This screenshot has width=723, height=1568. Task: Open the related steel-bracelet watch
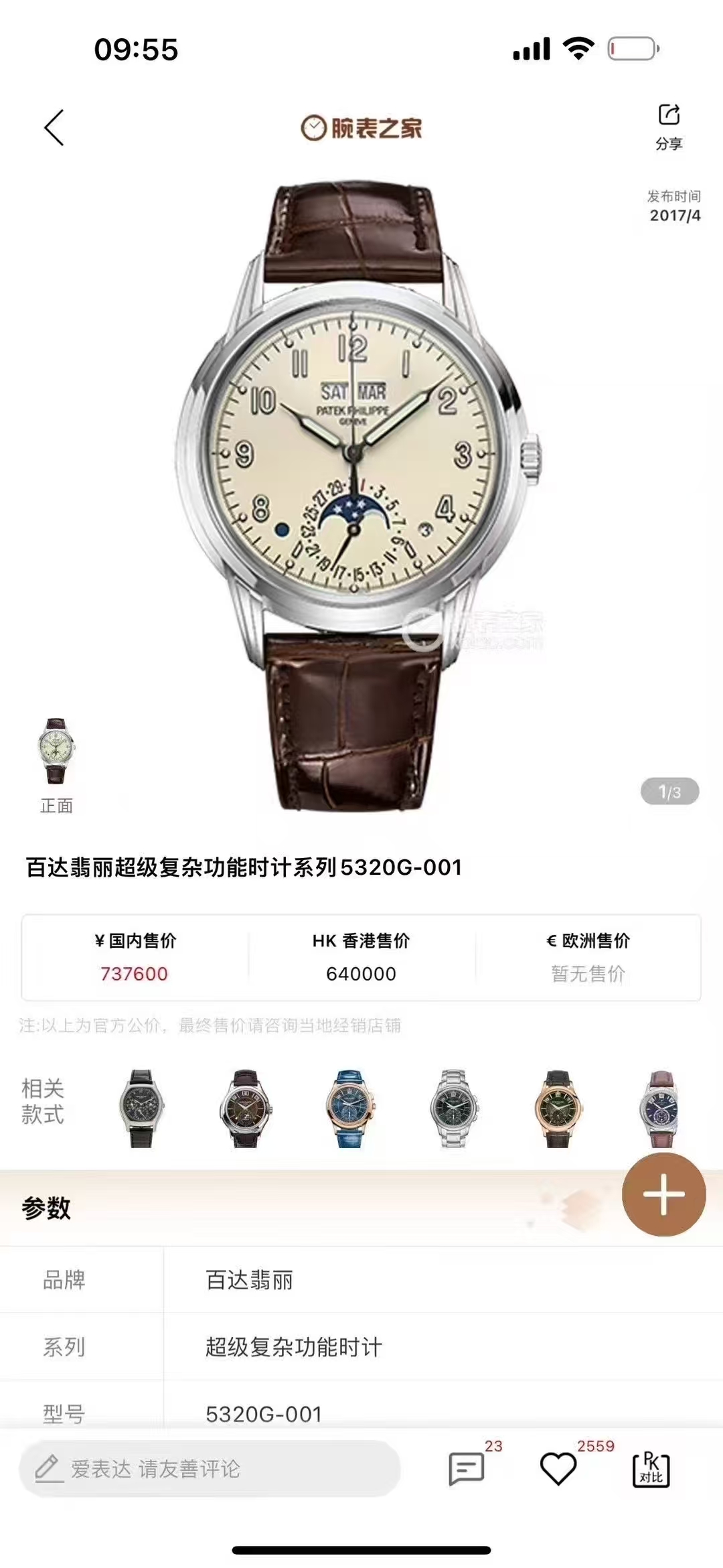click(x=453, y=1109)
